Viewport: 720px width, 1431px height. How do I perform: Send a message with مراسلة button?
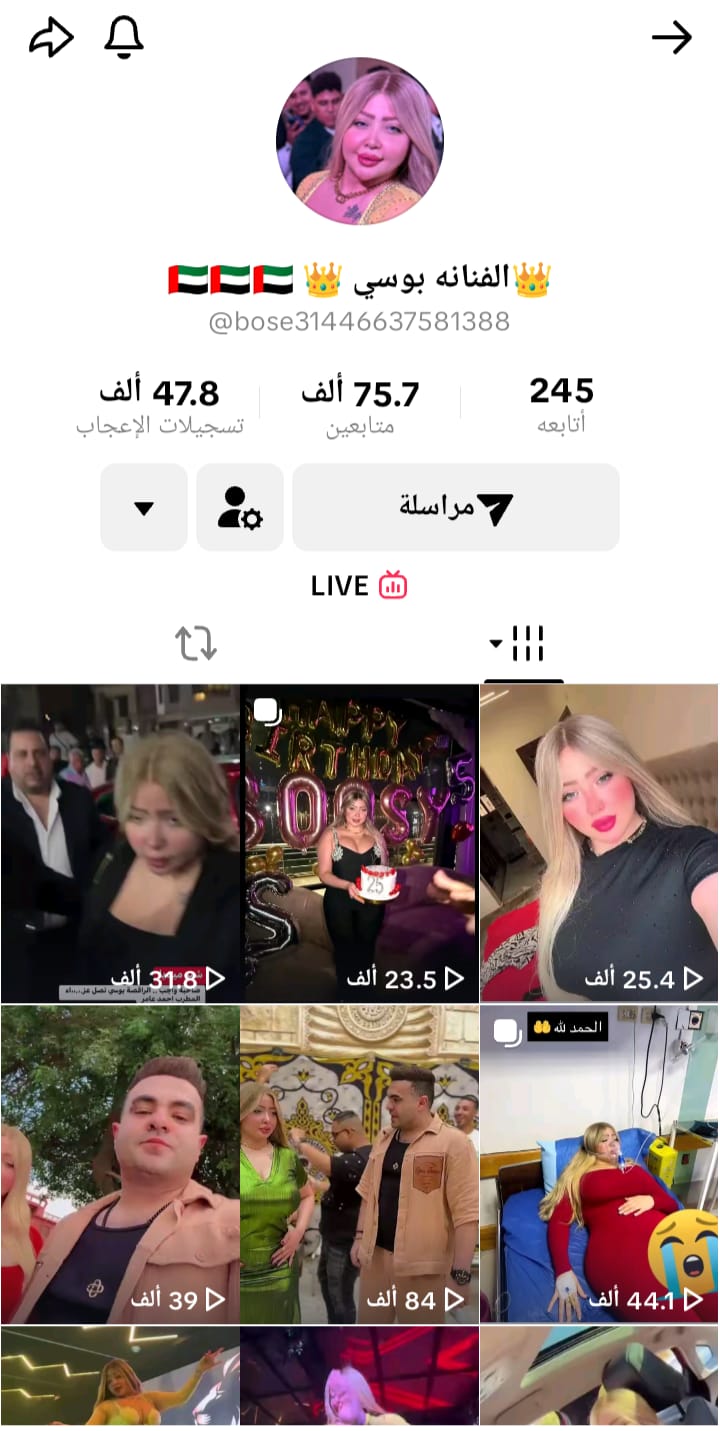click(456, 507)
